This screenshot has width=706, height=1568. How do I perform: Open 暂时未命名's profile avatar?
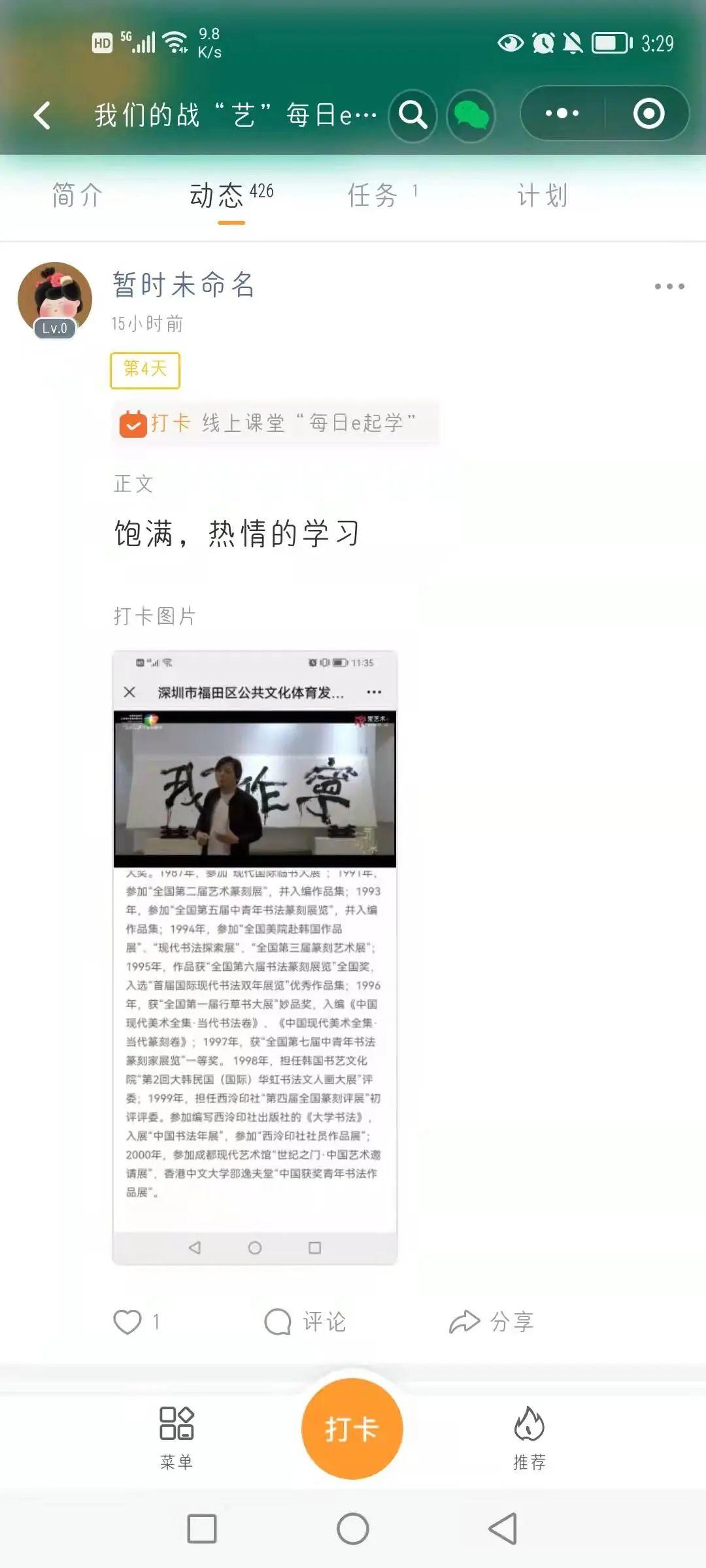click(x=55, y=299)
